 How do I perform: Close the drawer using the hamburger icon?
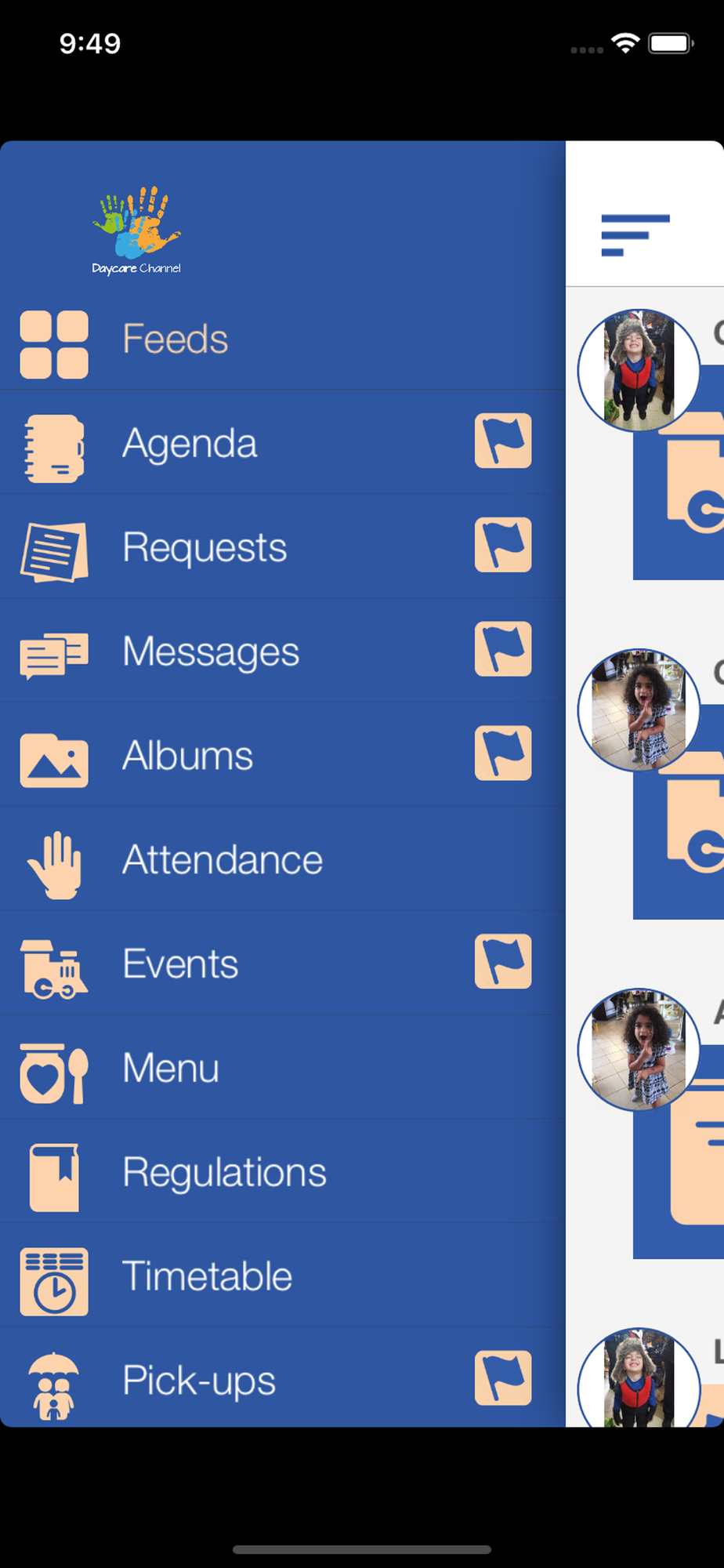click(635, 235)
